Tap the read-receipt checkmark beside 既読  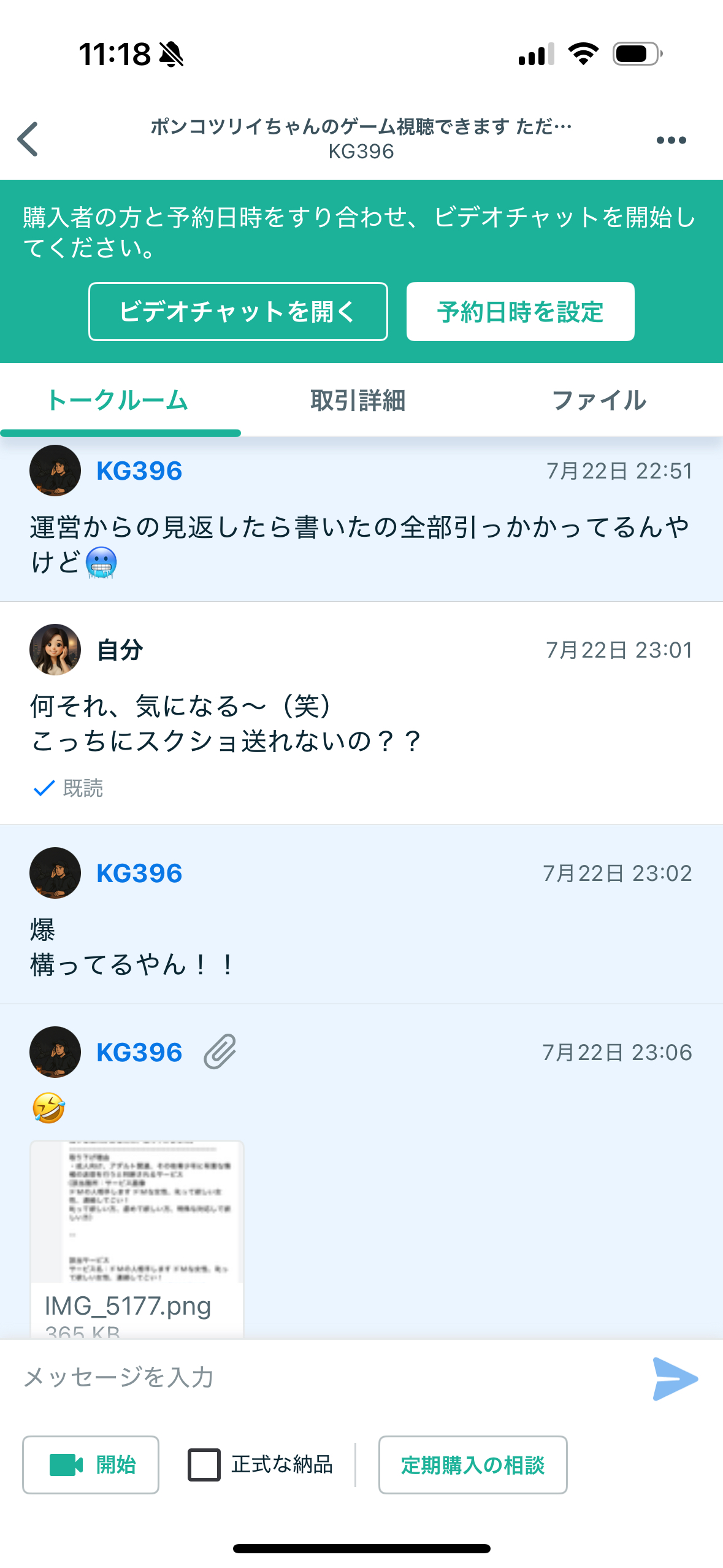(x=43, y=790)
